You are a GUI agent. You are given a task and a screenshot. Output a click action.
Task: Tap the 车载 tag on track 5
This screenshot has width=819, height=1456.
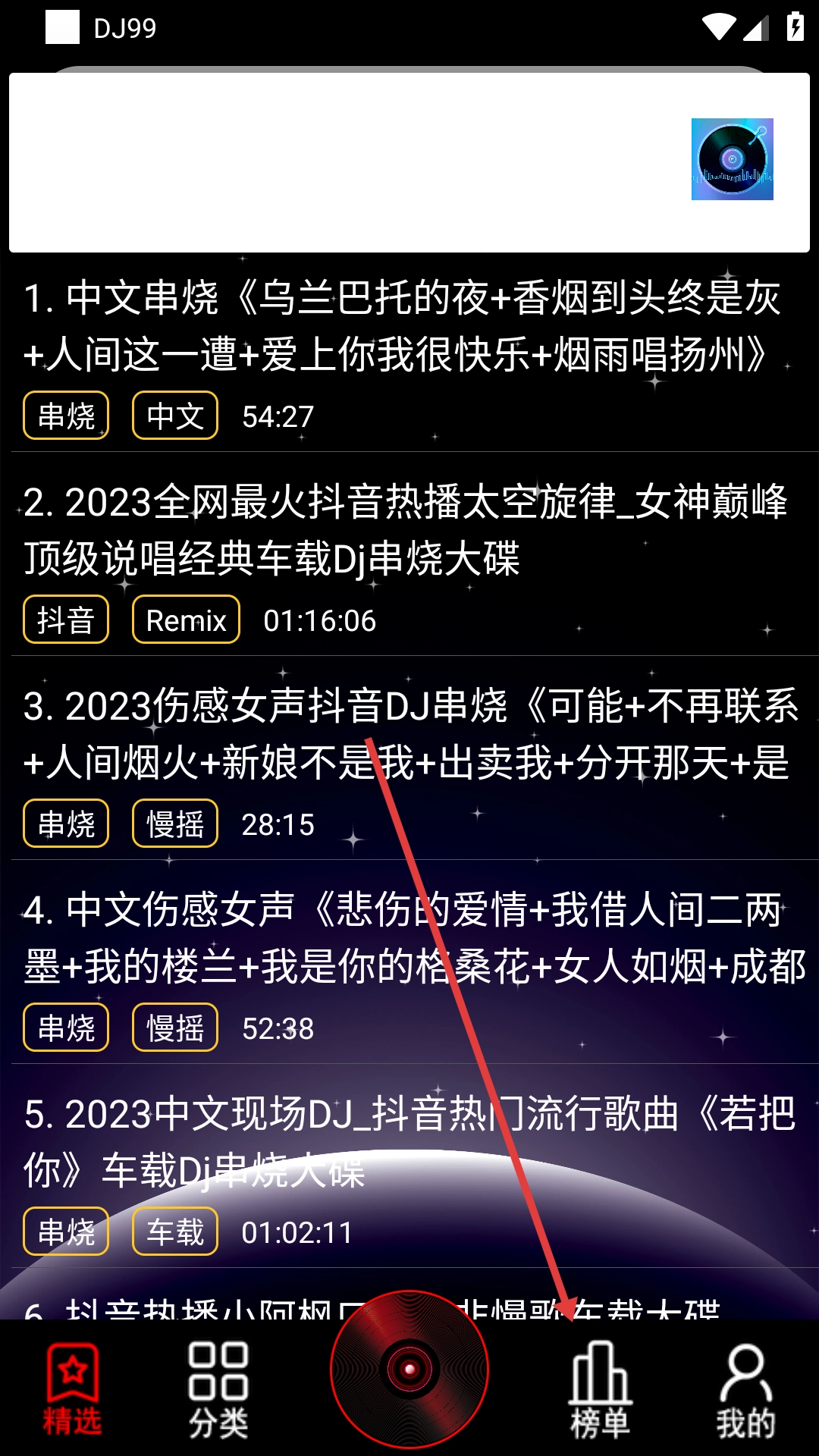point(175,1232)
